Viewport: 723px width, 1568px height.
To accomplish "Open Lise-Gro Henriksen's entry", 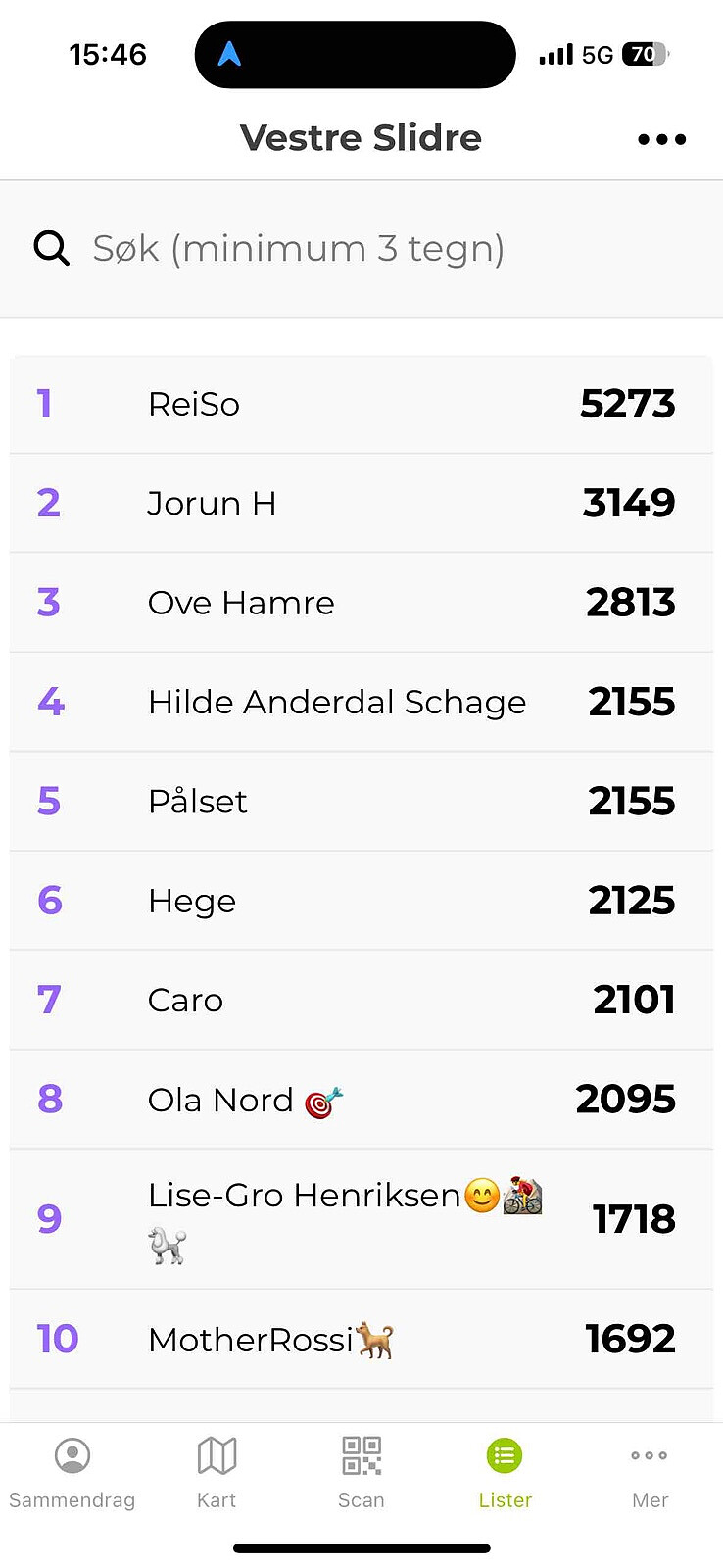I will 361,1219.
